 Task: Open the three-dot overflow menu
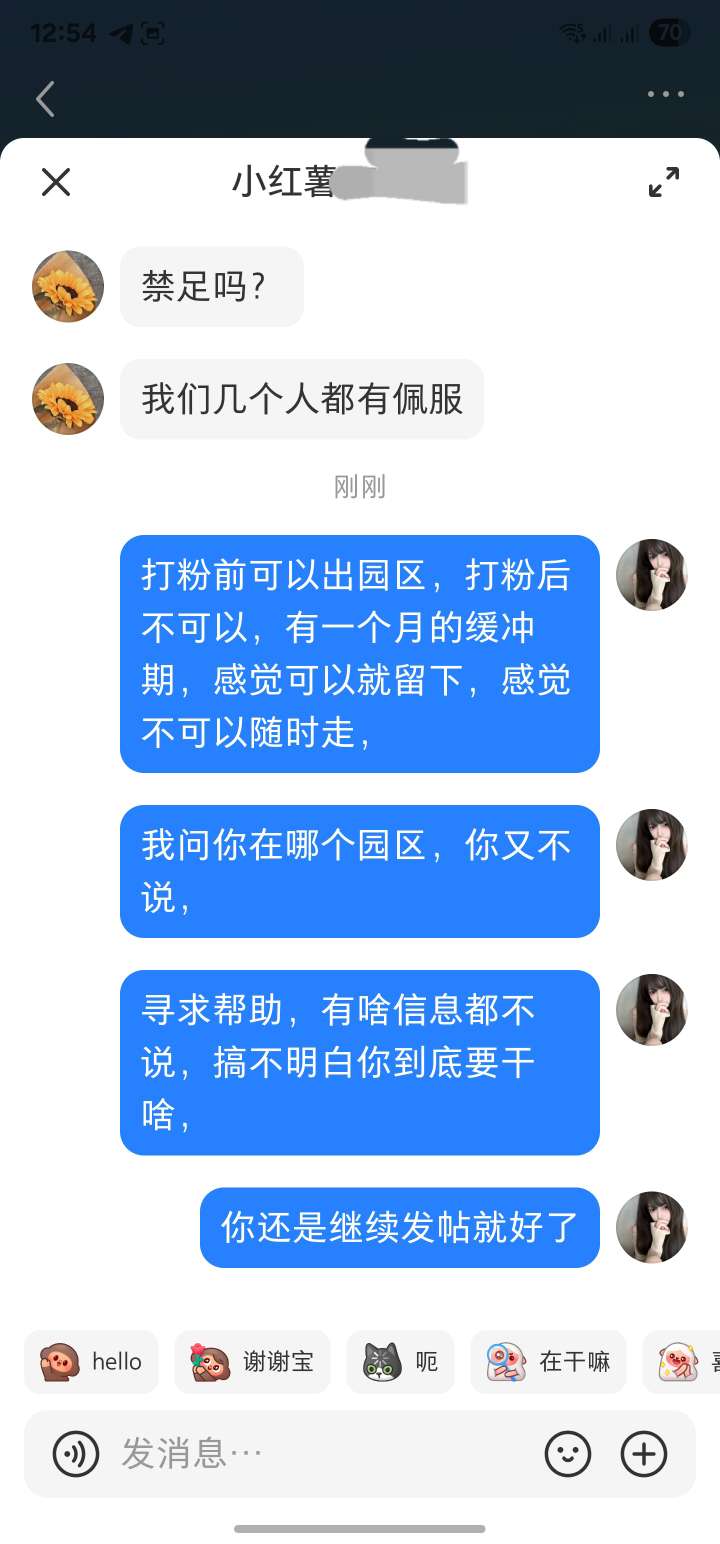pos(665,94)
